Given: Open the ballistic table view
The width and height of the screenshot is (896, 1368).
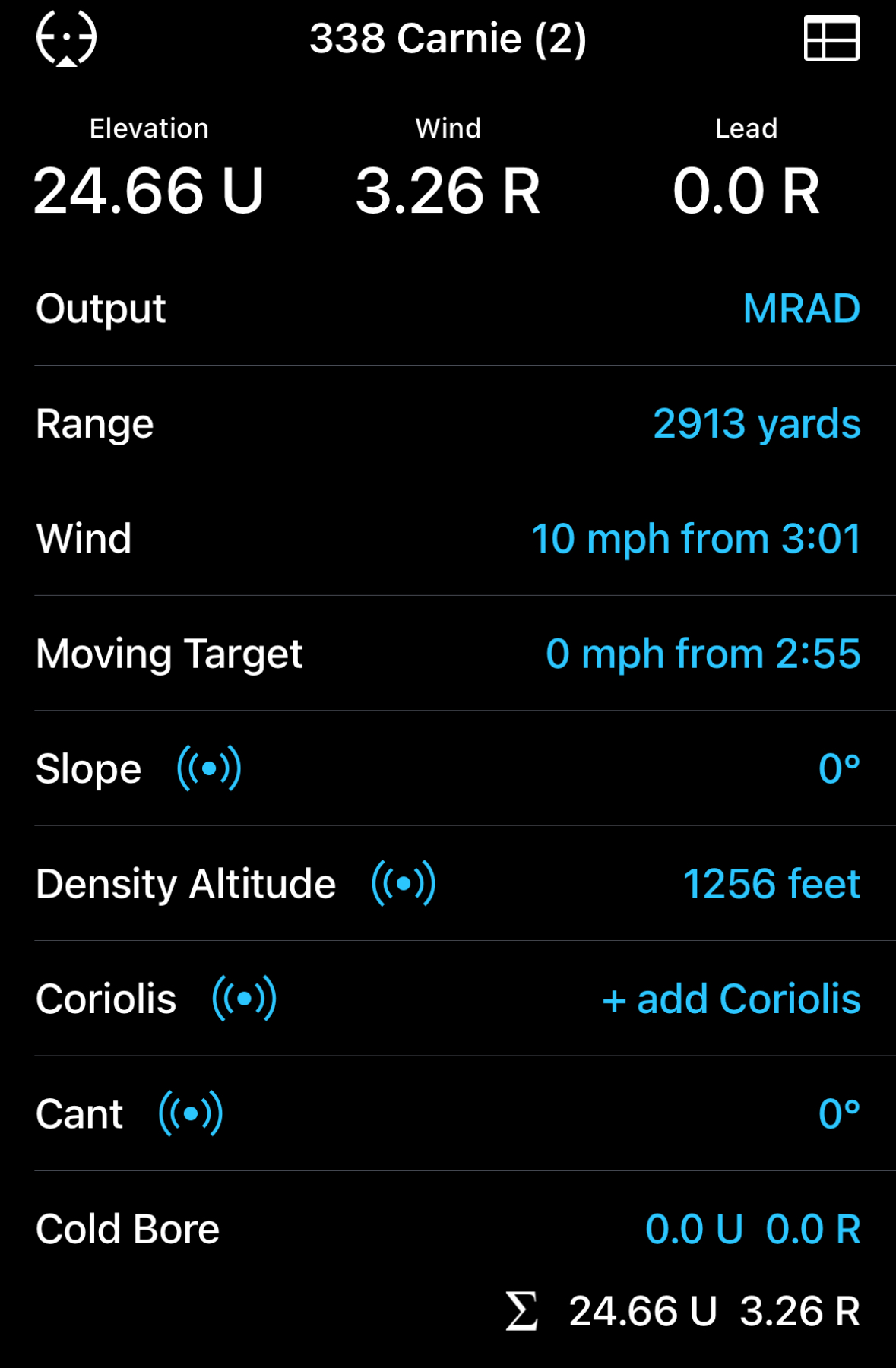Looking at the screenshot, I should [831, 39].
